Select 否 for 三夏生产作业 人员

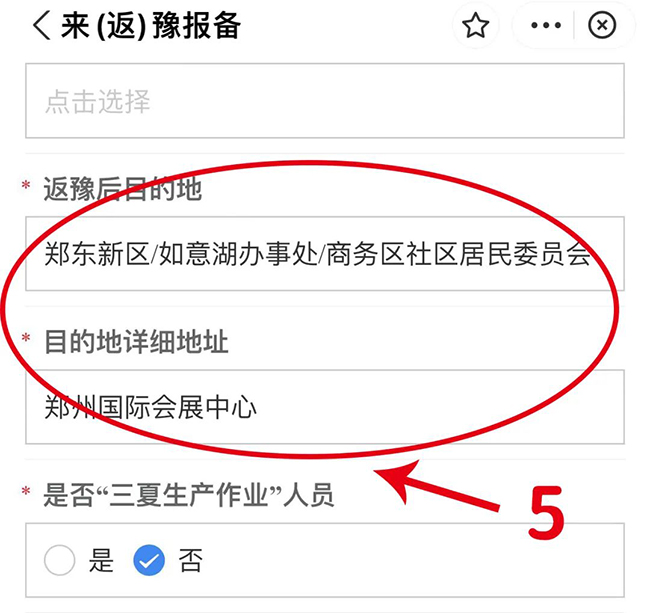tap(149, 561)
